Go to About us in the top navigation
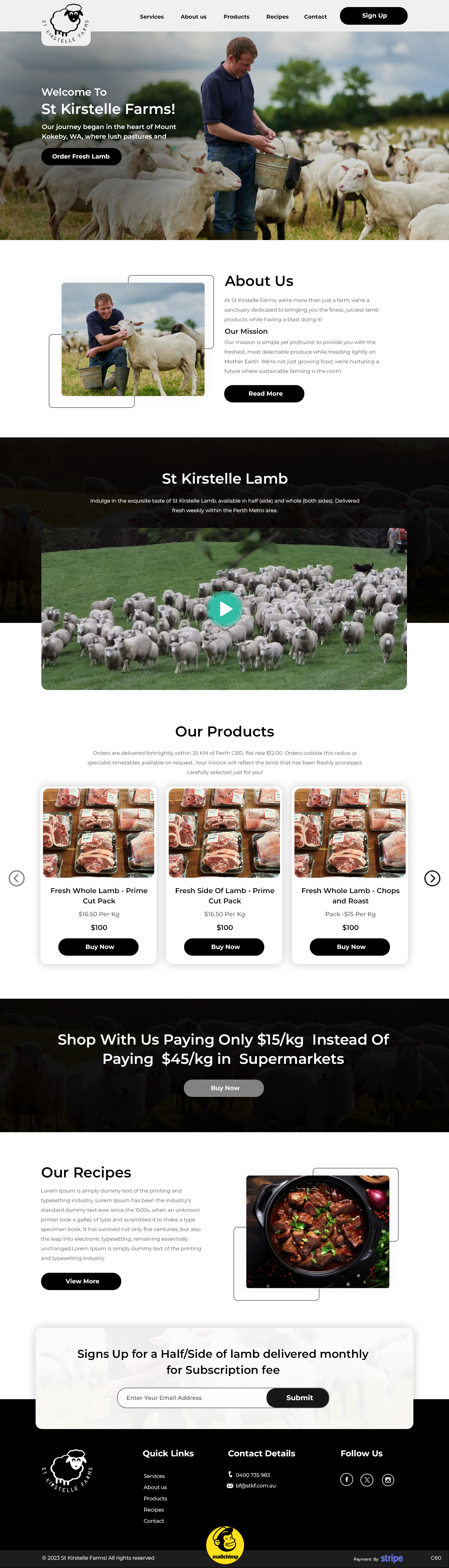Image resolution: width=449 pixels, height=1568 pixels. (193, 16)
